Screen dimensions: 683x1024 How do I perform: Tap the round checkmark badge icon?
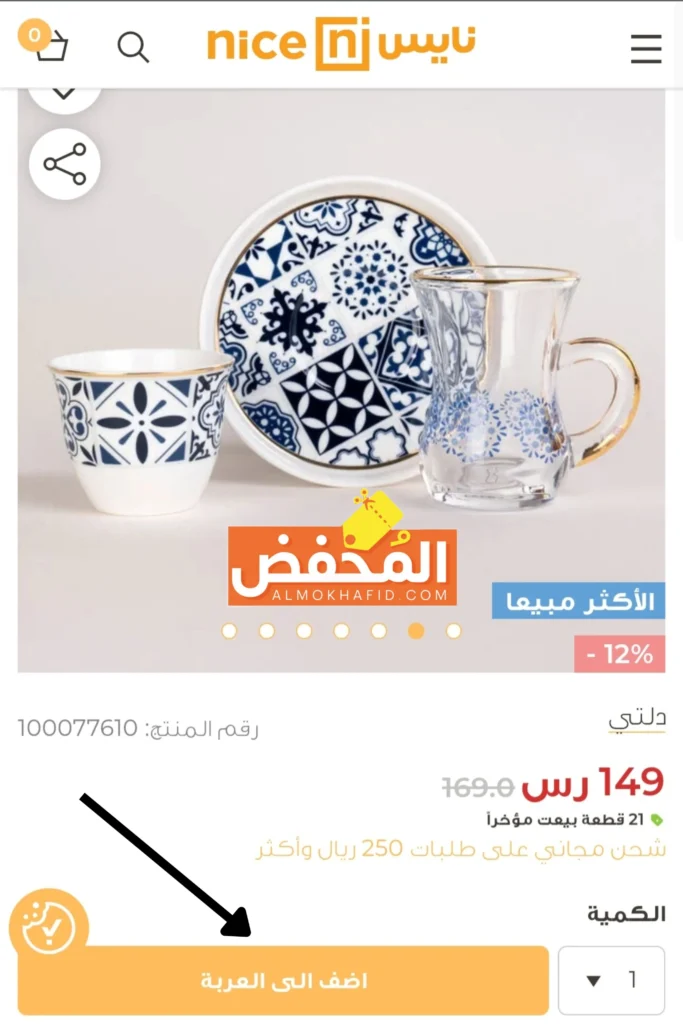(49, 929)
